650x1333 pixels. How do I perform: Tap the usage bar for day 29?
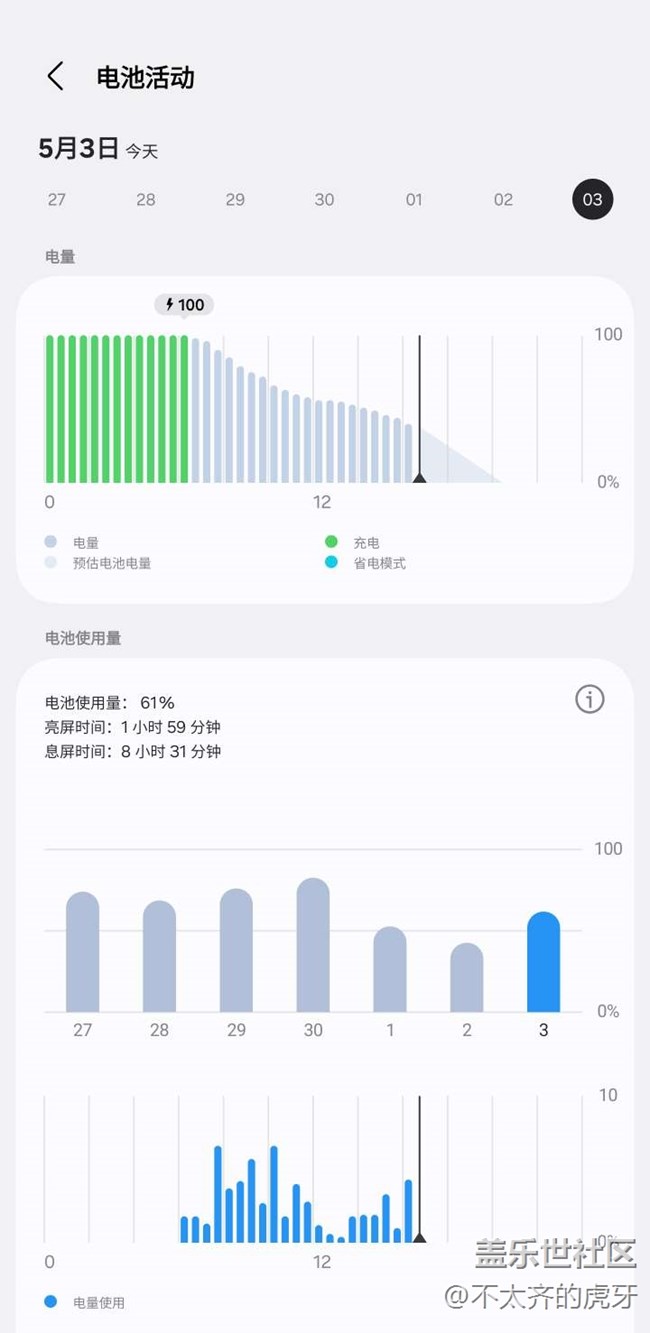236,950
